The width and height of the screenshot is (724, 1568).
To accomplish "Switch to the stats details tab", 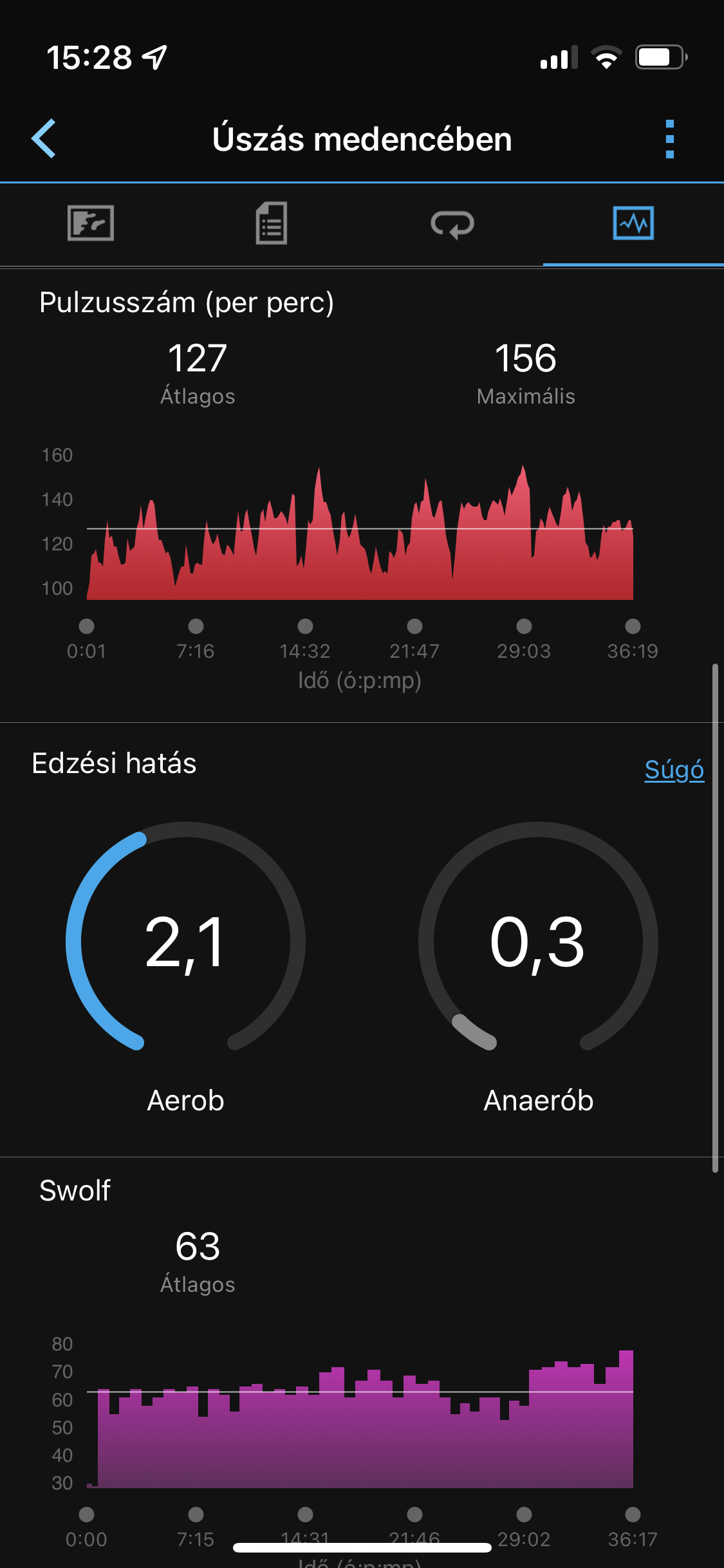I will pyautogui.click(x=272, y=223).
